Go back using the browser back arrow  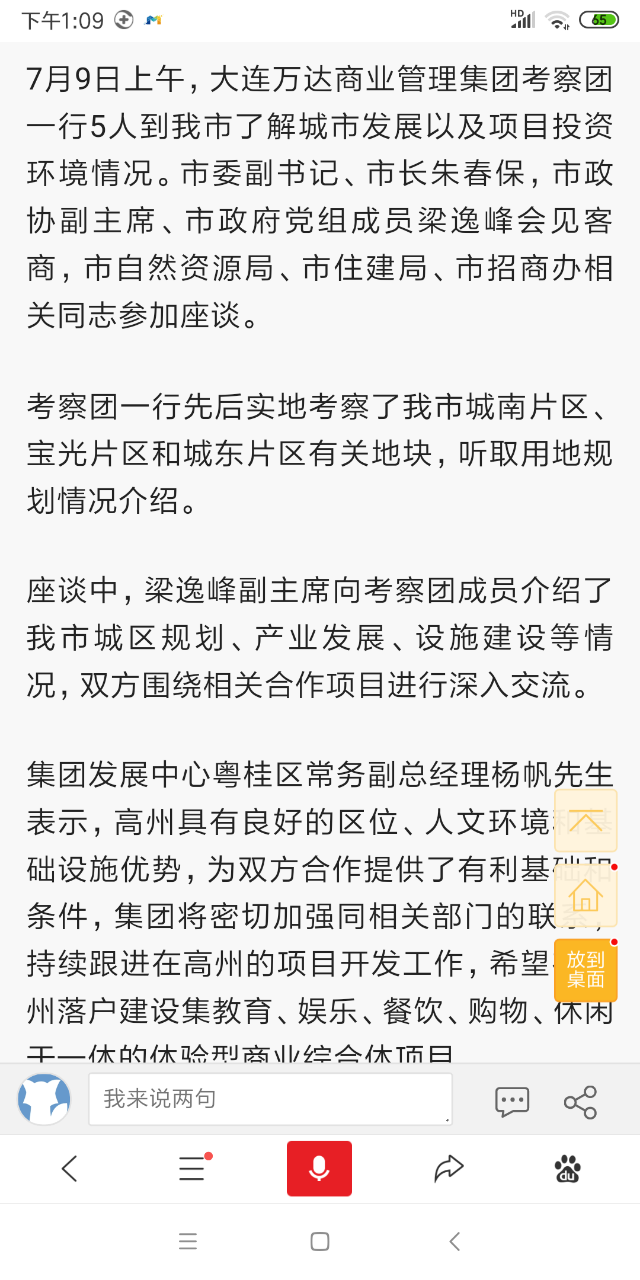(x=69, y=1168)
